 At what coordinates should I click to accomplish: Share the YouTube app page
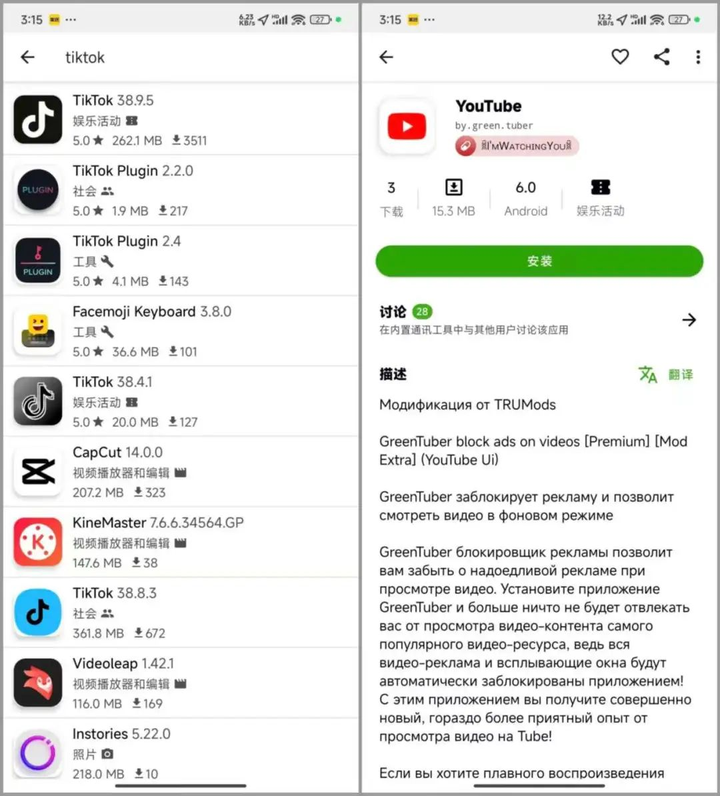tap(661, 57)
